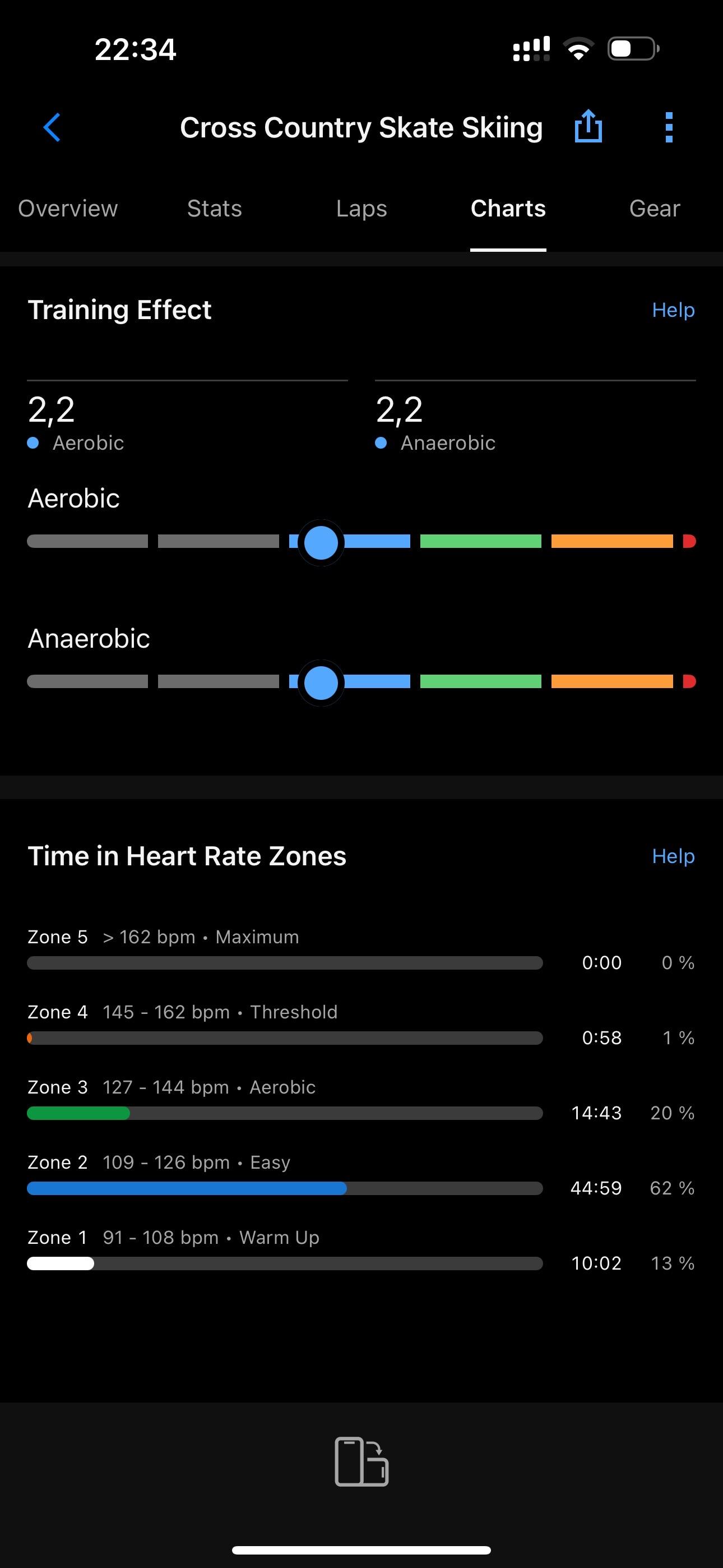This screenshot has width=723, height=1568.
Task: Open the three-dot overflow menu
Action: point(668,127)
